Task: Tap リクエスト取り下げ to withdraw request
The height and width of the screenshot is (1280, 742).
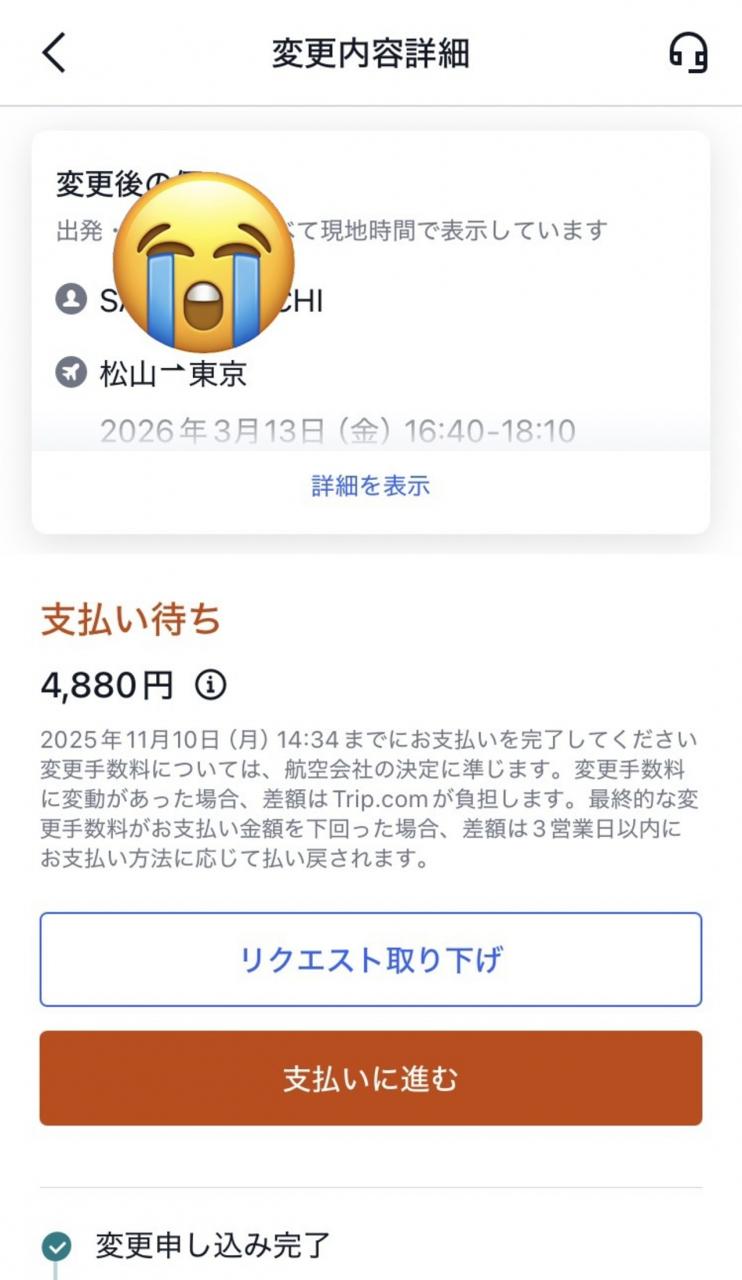Action: point(370,960)
